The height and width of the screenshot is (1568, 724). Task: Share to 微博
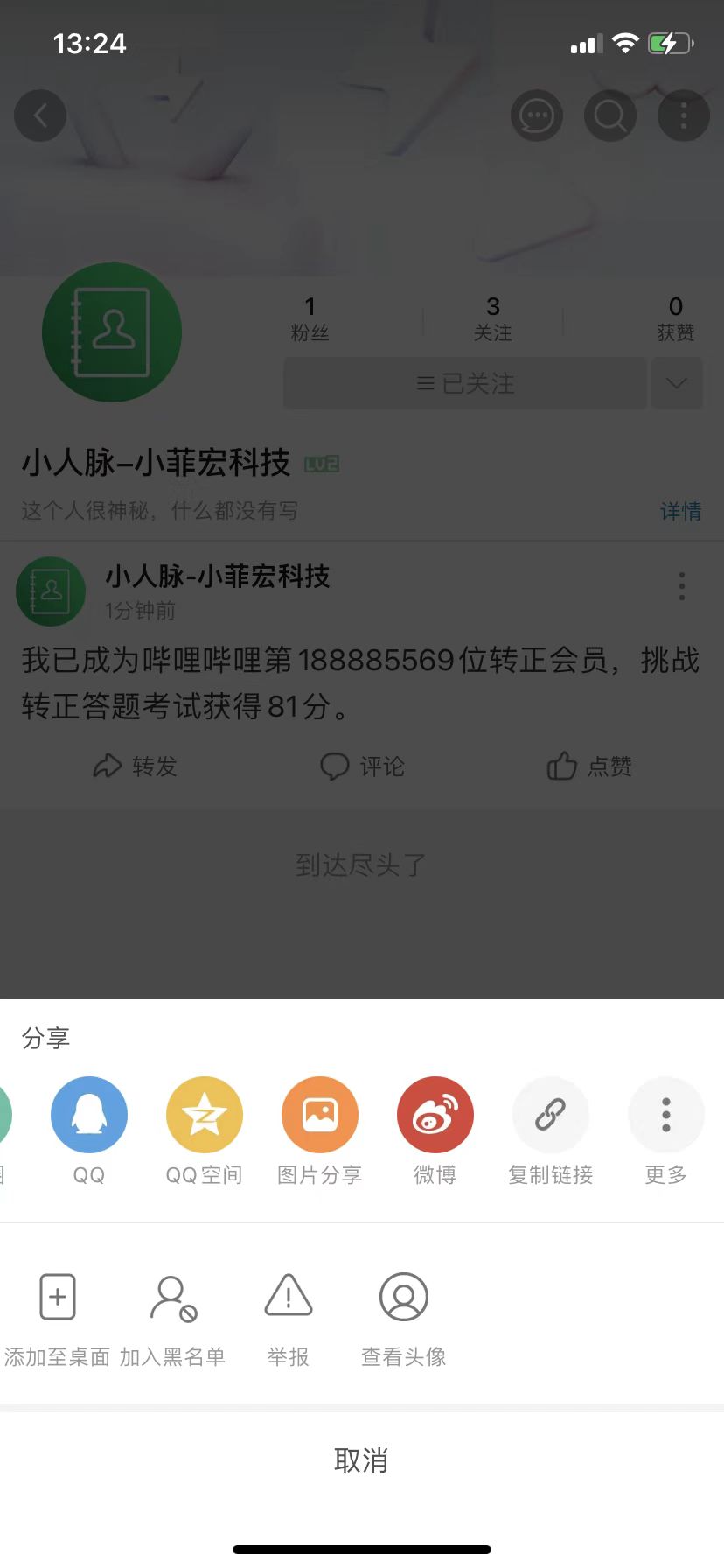pyautogui.click(x=435, y=1130)
